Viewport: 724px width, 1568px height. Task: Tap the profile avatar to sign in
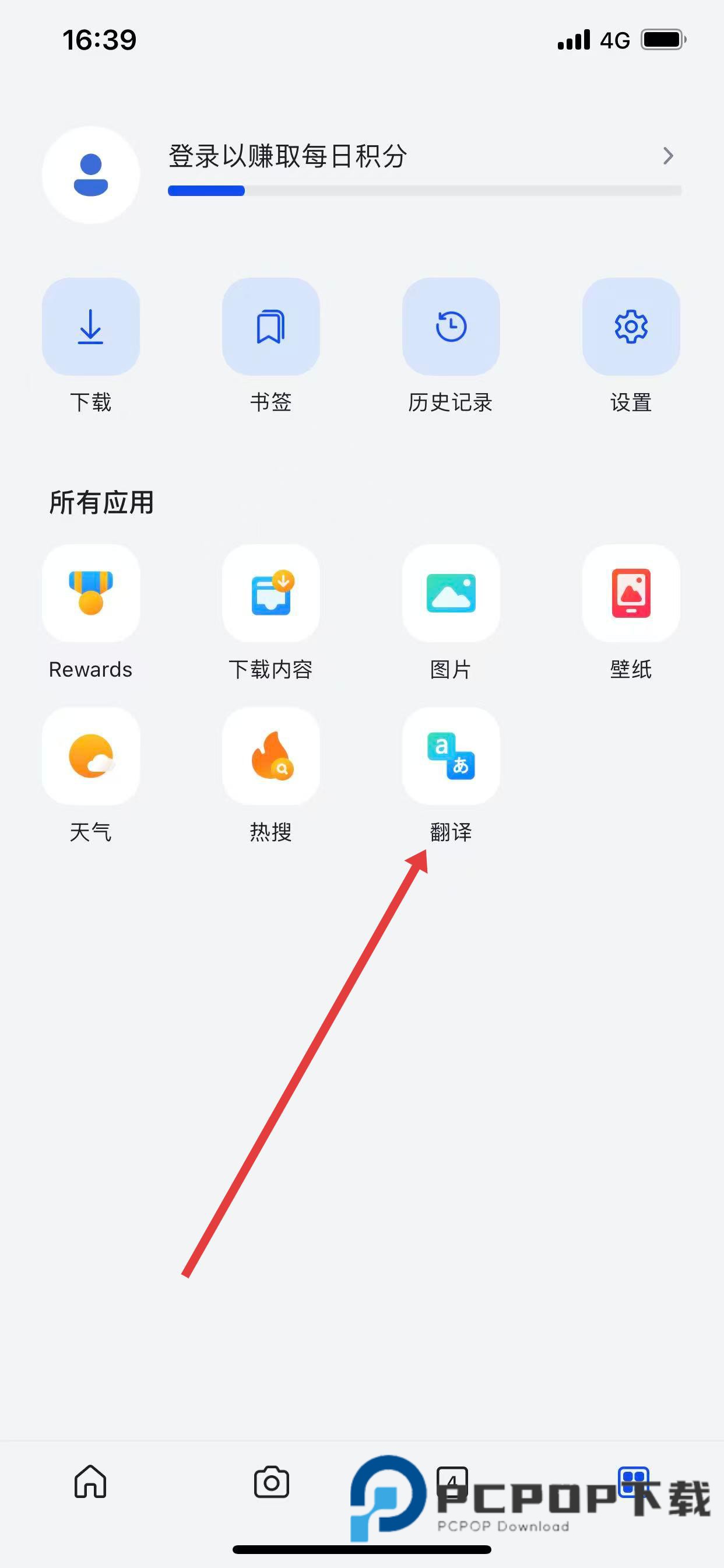[91, 174]
